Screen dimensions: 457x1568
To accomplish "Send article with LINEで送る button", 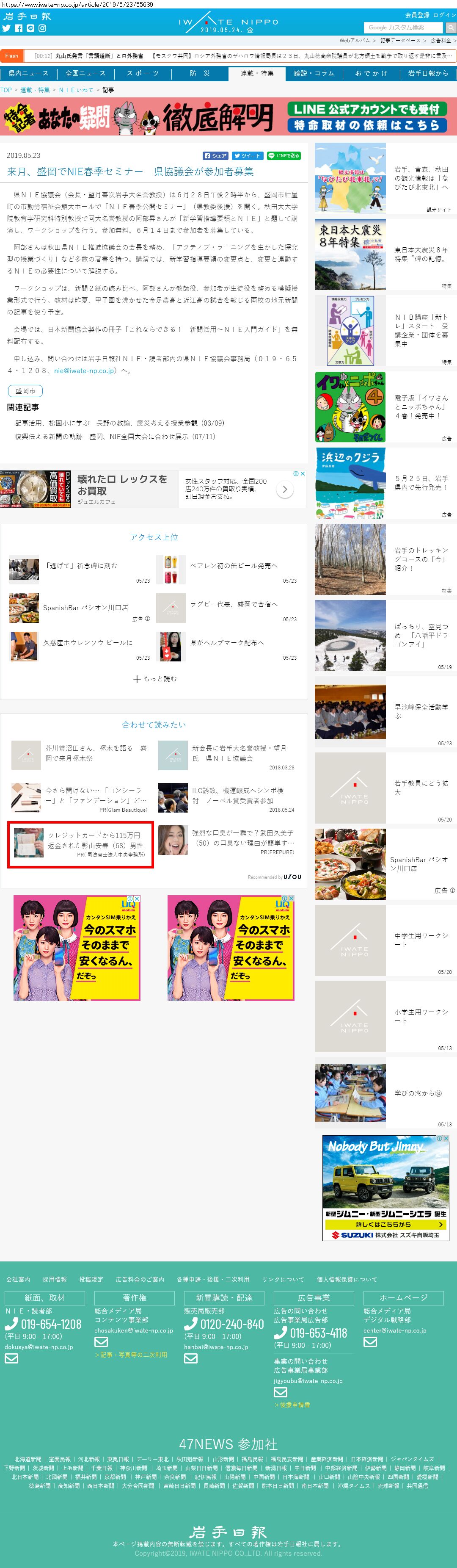I will click(x=284, y=156).
